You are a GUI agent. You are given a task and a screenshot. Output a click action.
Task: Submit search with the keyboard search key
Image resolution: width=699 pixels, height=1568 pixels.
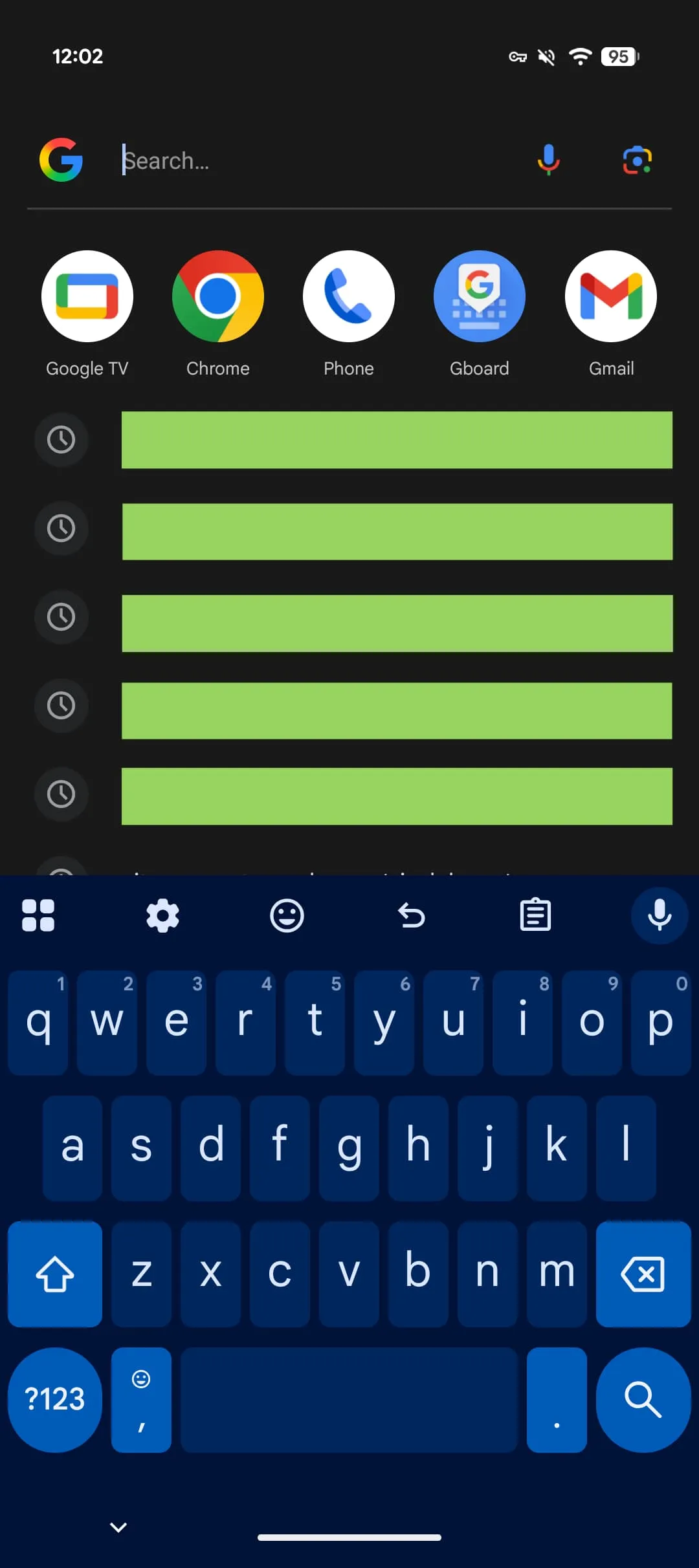click(x=643, y=1400)
